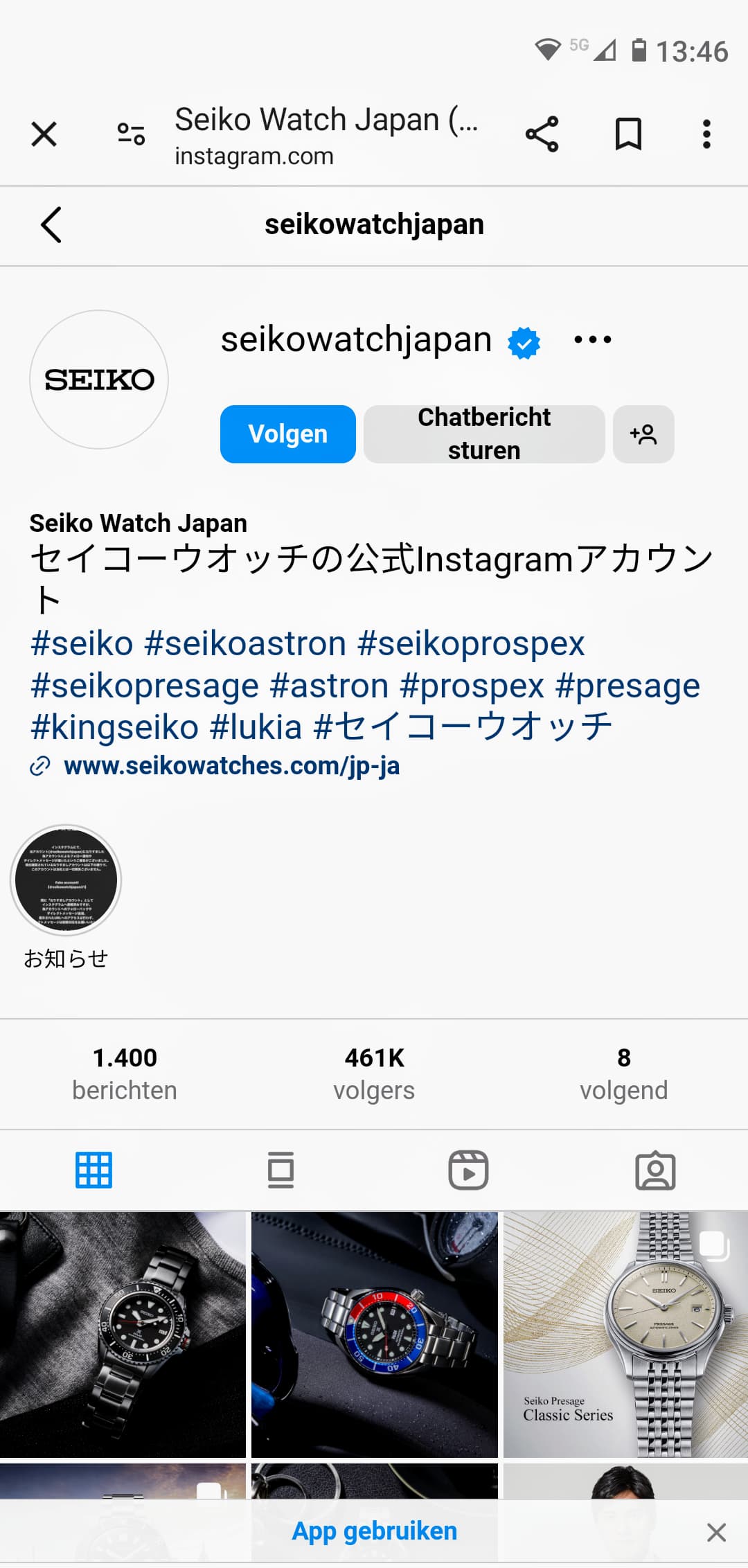This screenshot has height=1568, width=748.
Task: Switch to the Reels tab
Action: pyautogui.click(x=468, y=1170)
